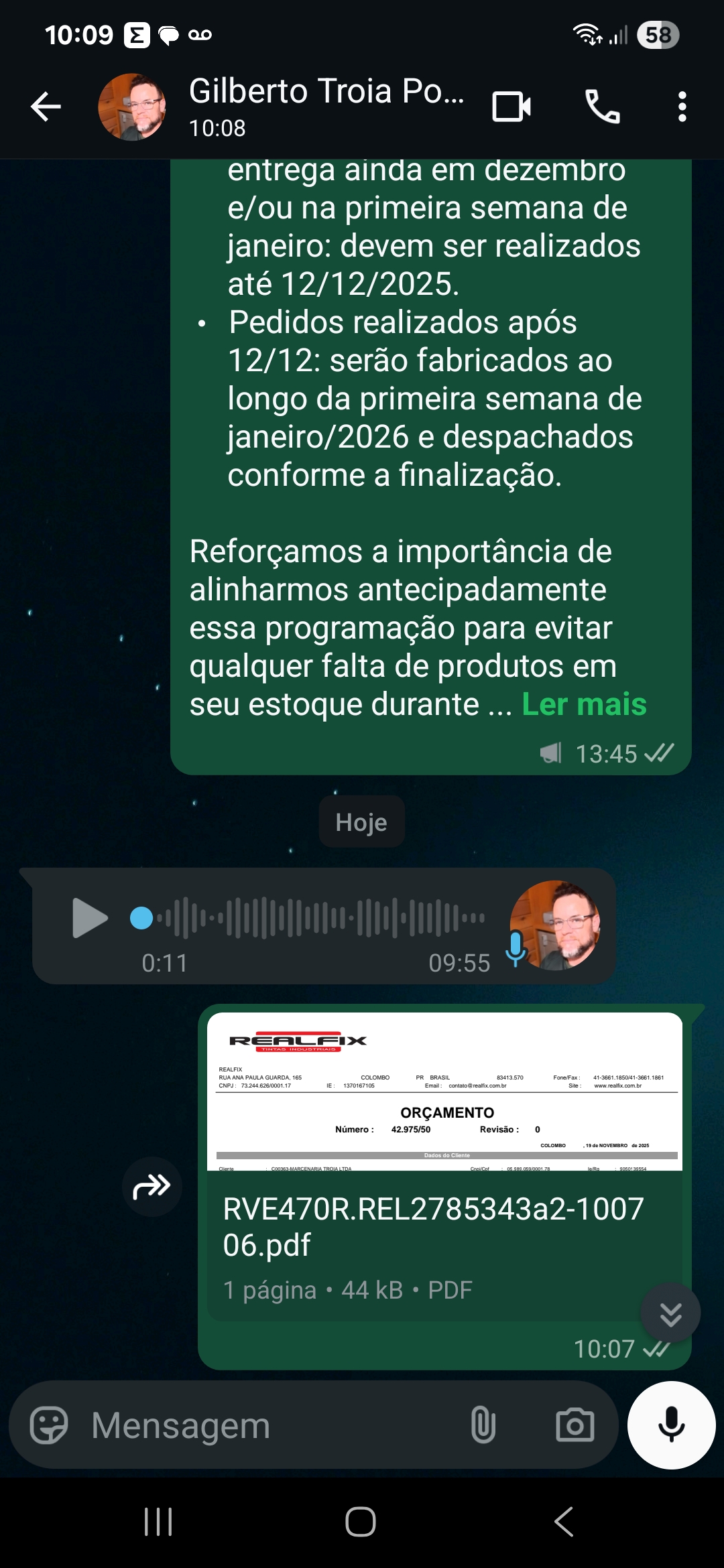The height and width of the screenshot is (1568, 724).
Task: Record a voice message with the microphone
Action: (x=671, y=1425)
